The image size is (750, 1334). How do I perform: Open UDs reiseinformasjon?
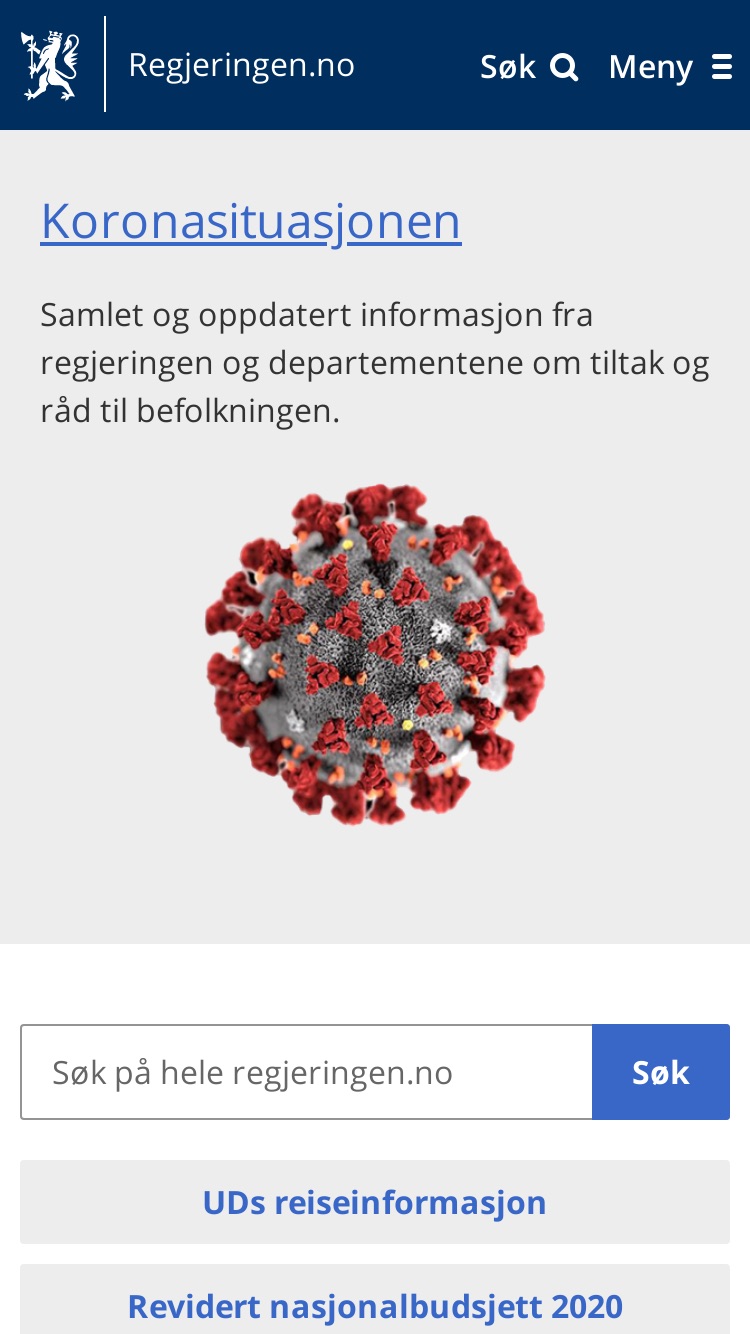point(375,1202)
